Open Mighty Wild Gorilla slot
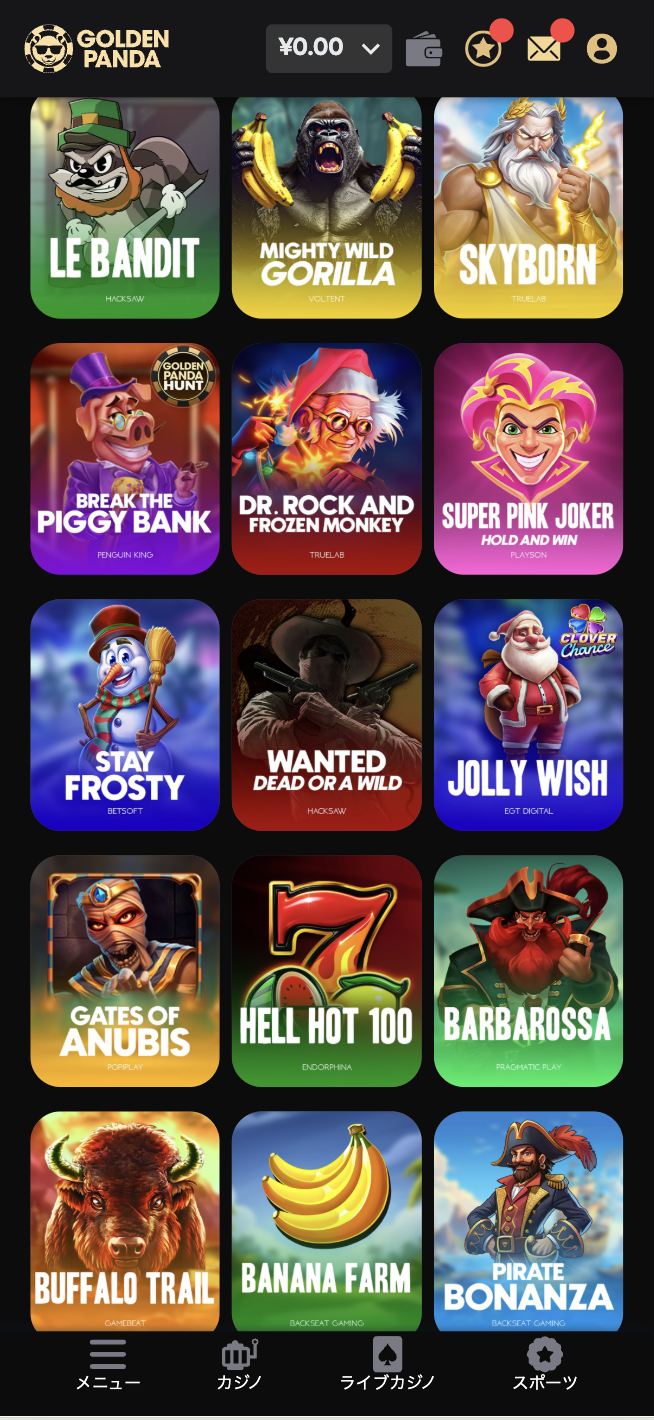Viewport: 654px width, 1420px height. click(327, 205)
